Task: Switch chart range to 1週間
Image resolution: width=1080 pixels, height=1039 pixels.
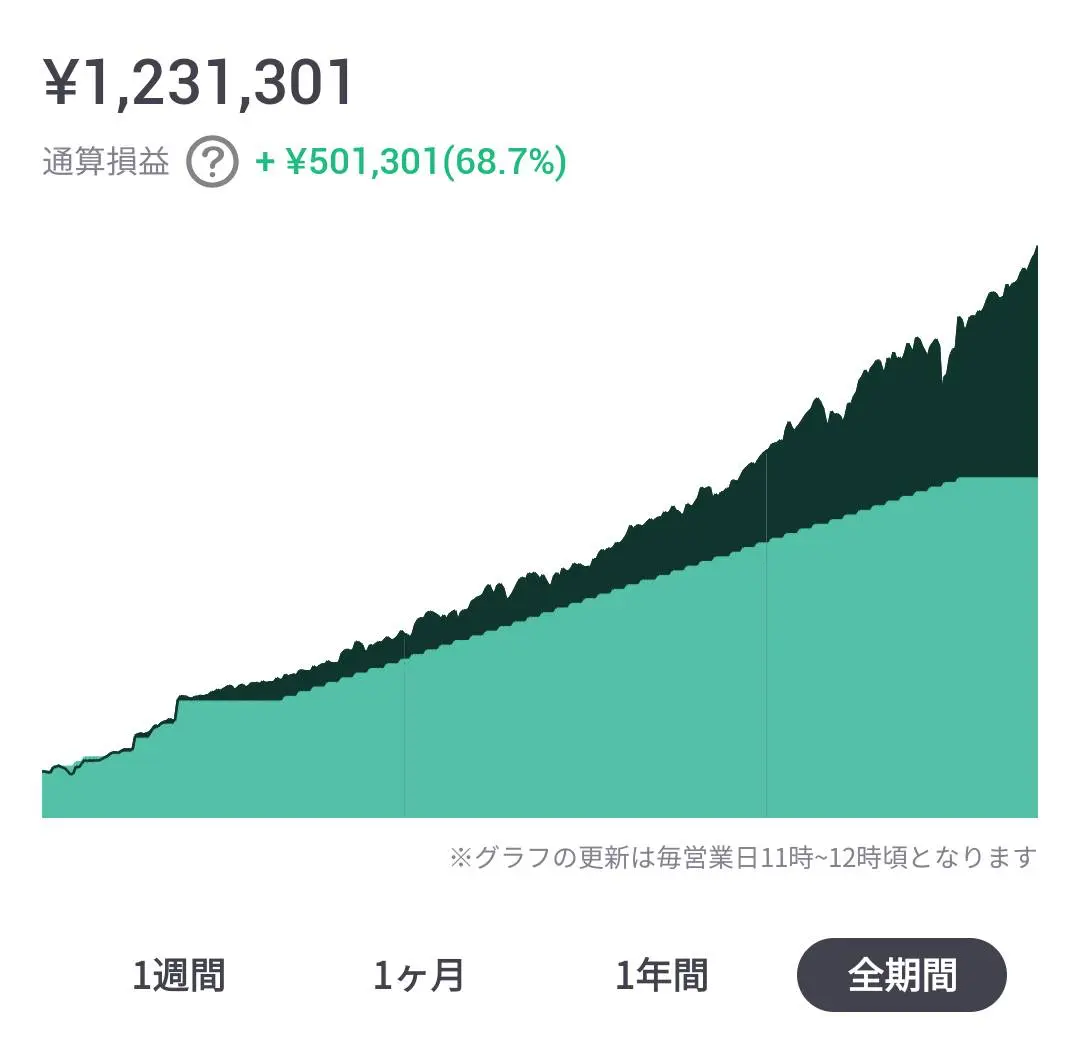Action: point(179,975)
